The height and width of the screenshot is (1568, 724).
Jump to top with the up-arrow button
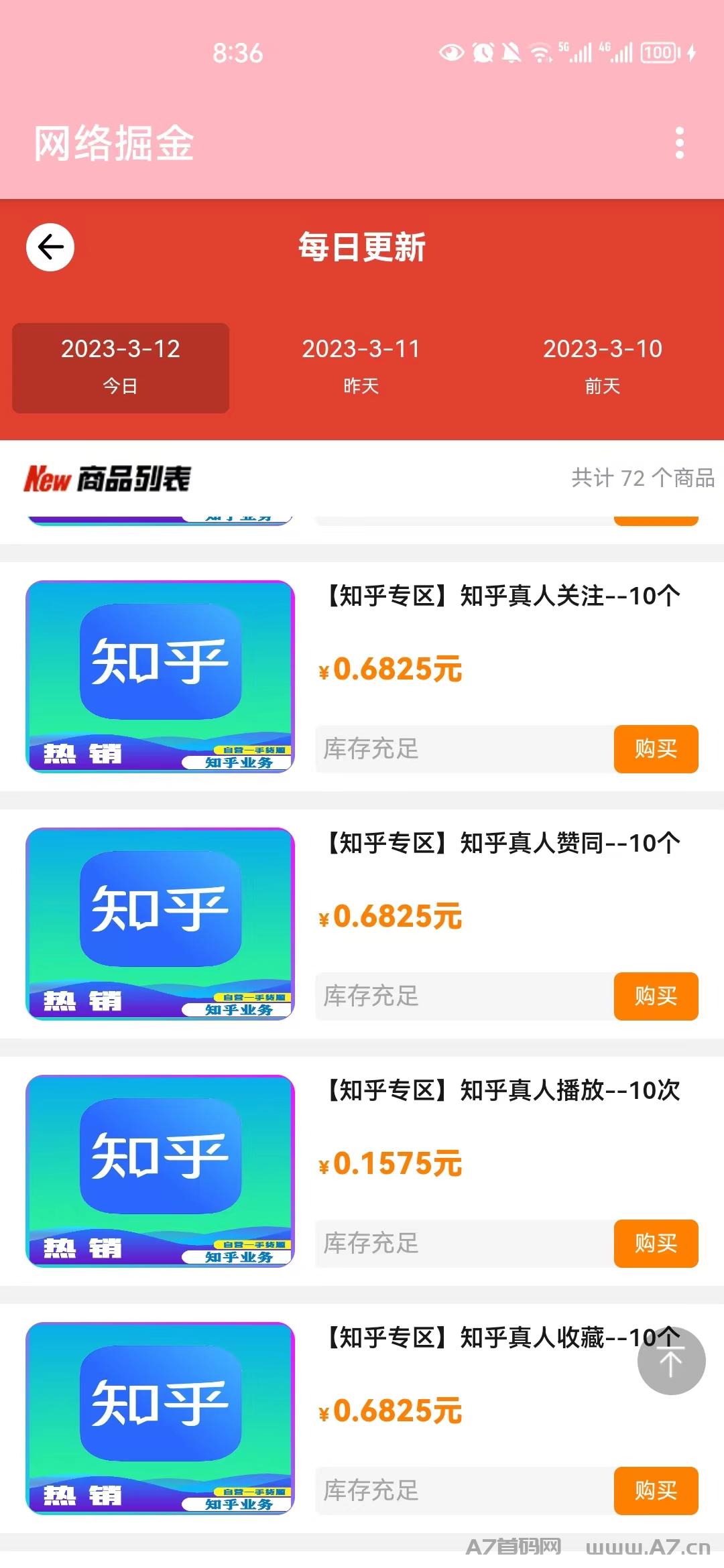pyautogui.click(x=671, y=1361)
